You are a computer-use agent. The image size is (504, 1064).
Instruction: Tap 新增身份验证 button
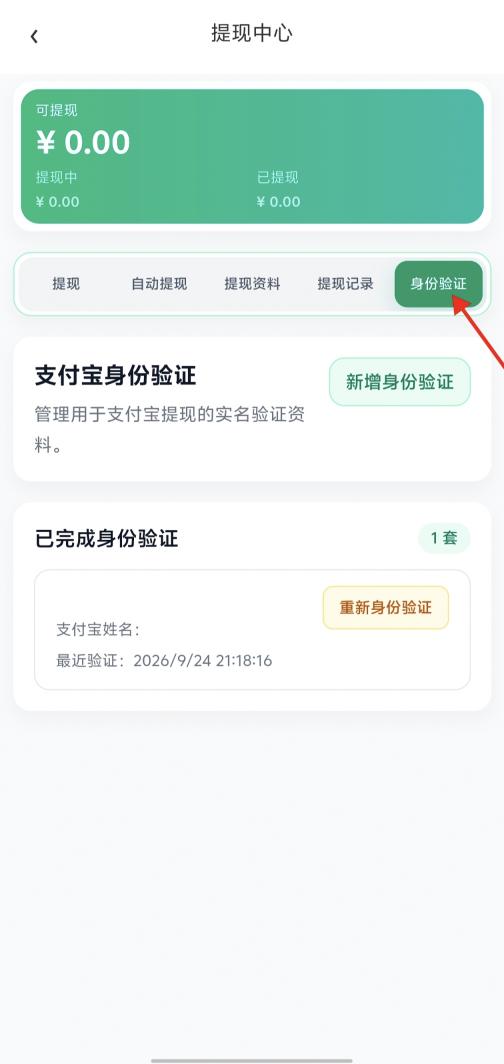tap(400, 382)
